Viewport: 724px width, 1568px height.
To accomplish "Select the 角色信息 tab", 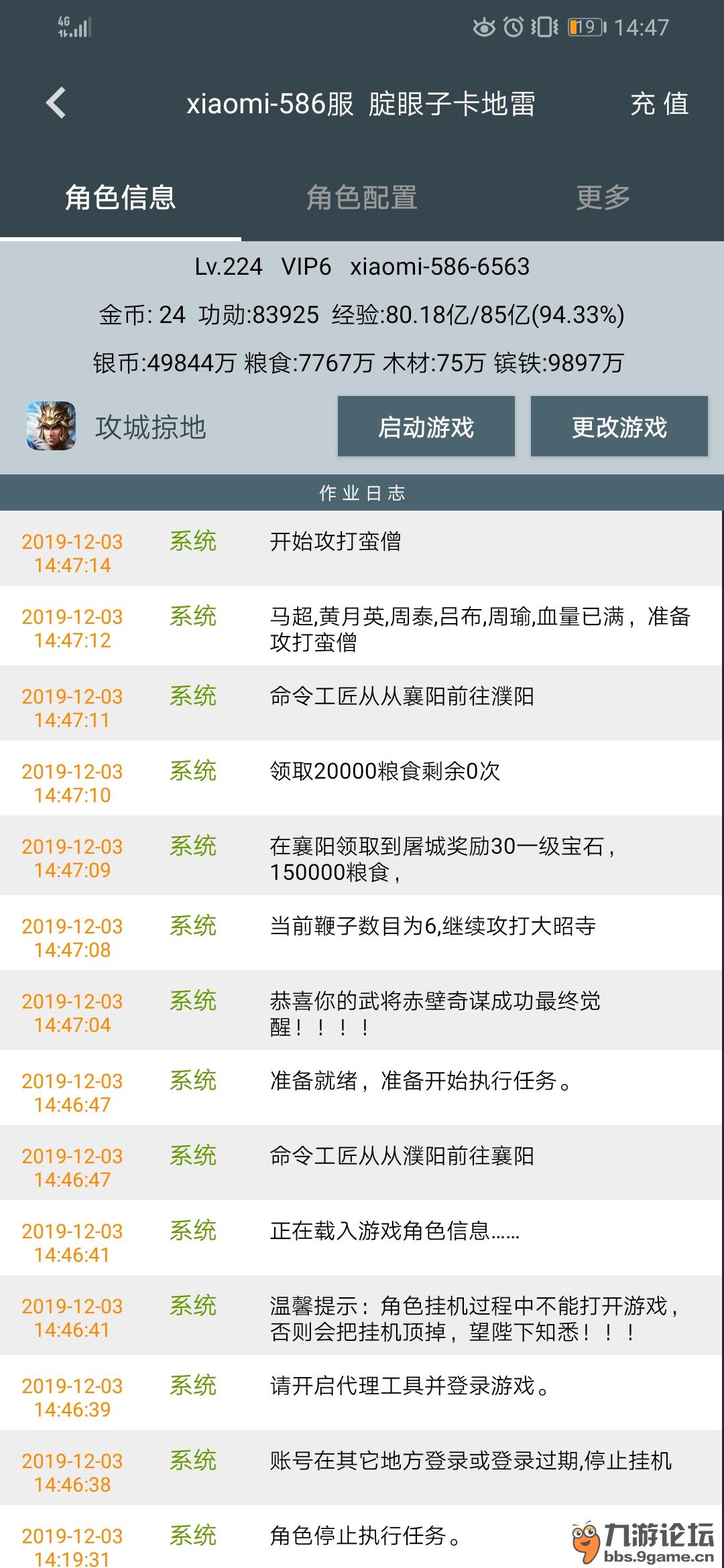I will (119, 196).
